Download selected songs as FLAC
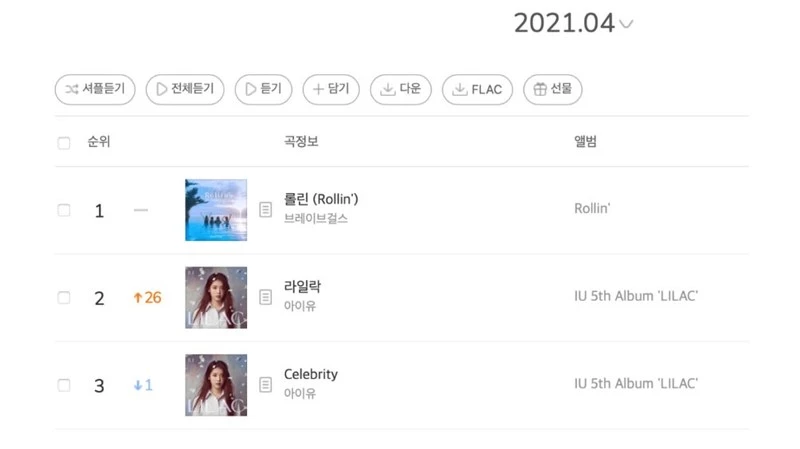 coord(477,89)
